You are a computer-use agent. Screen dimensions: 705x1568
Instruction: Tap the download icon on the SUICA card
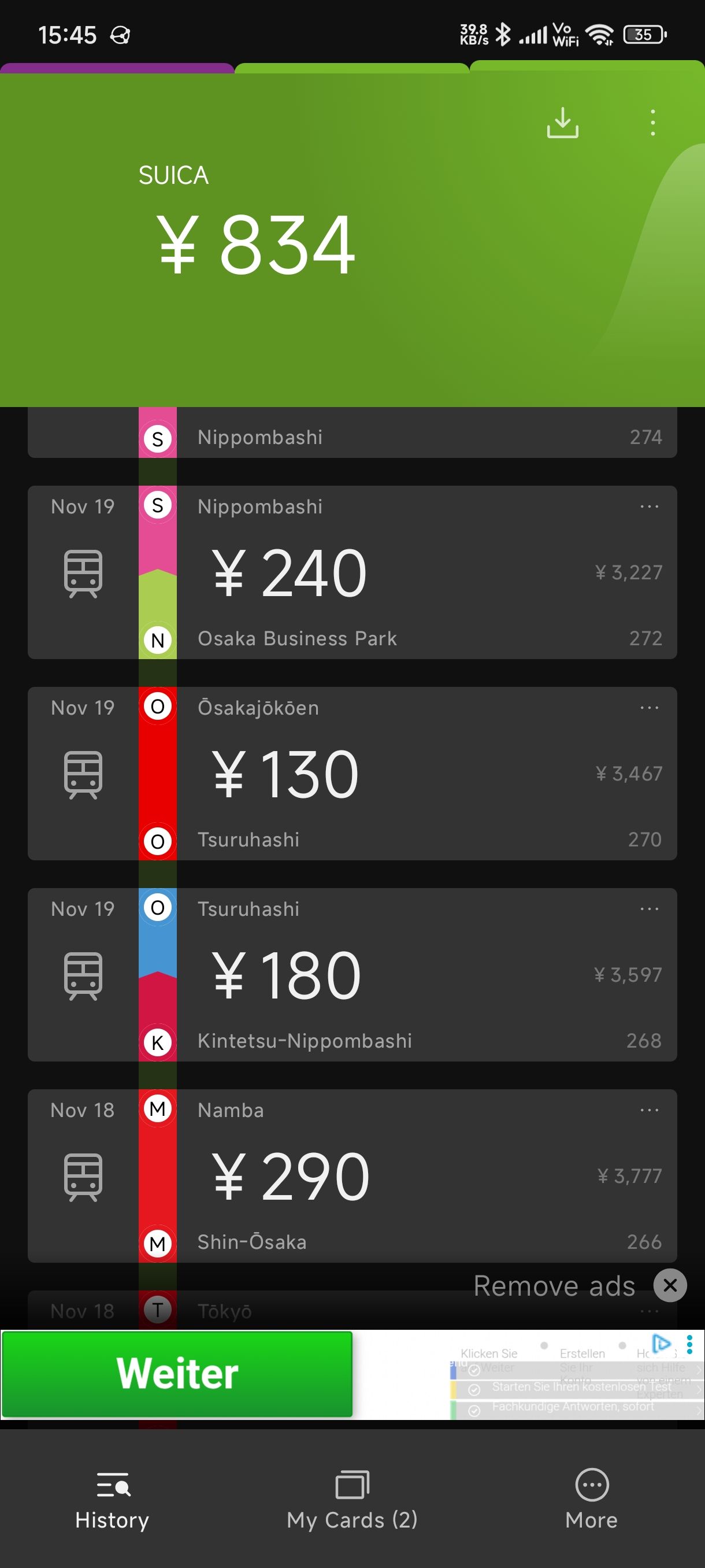tap(562, 123)
